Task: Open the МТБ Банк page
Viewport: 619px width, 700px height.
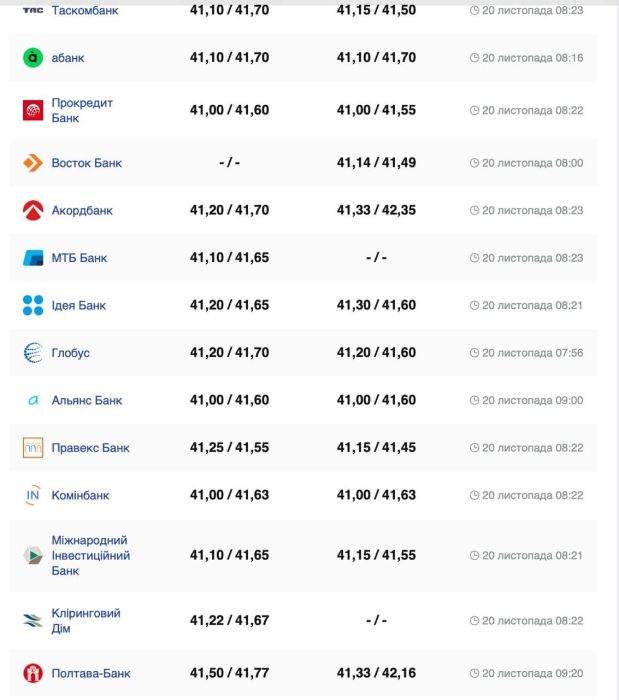Action: [x=79, y=258]
